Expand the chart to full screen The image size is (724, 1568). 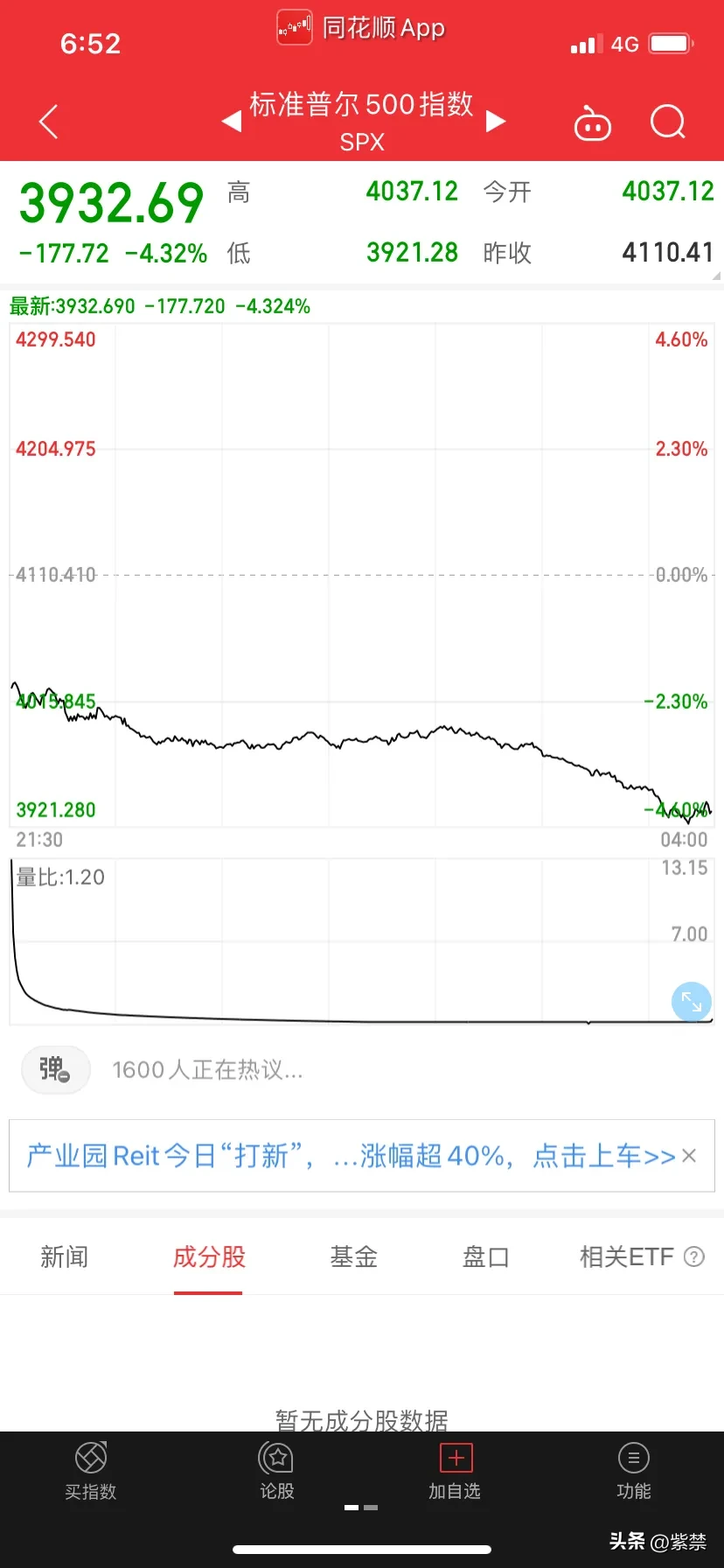tap(691, 1002)
